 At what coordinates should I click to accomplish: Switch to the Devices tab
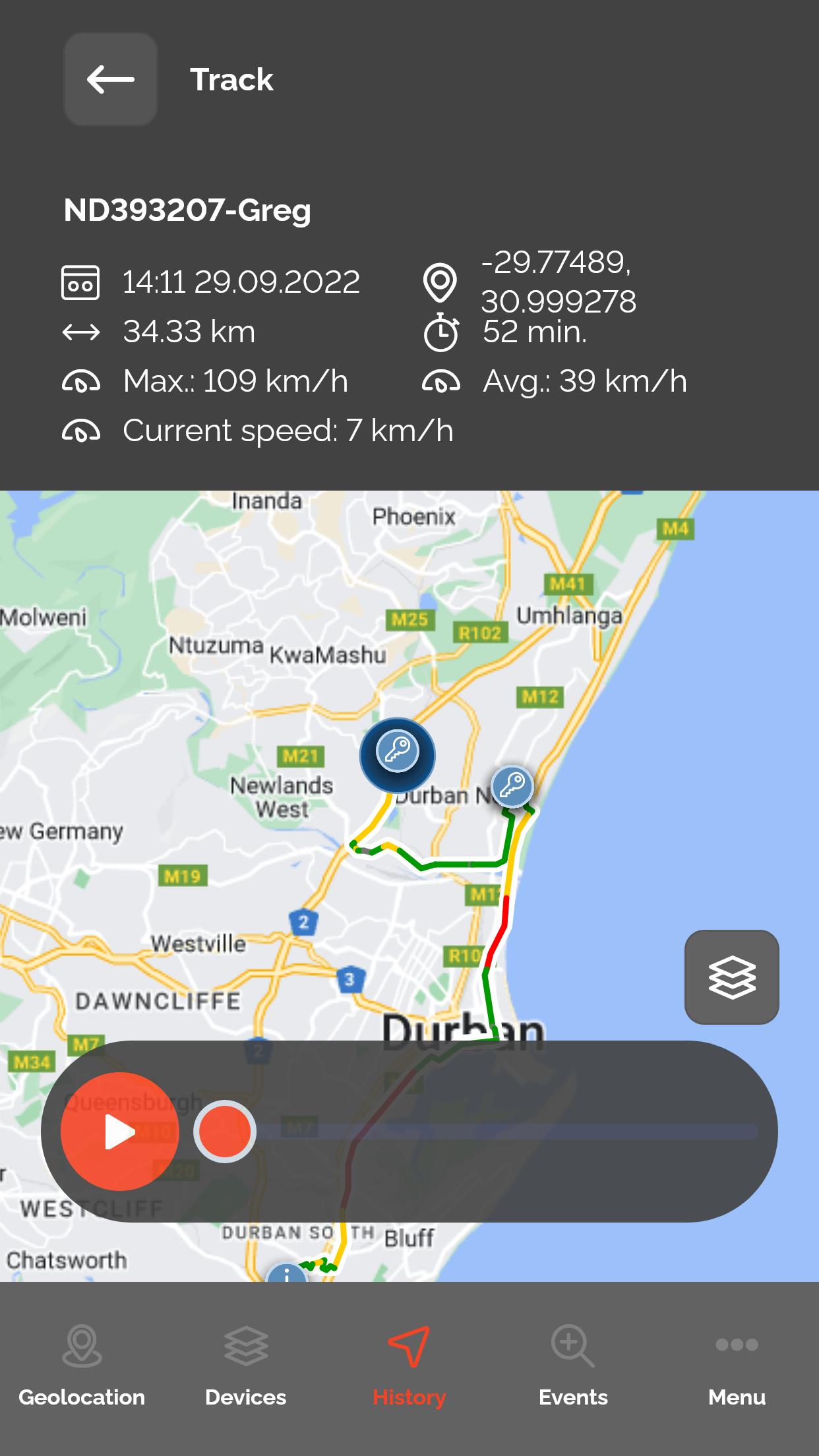click(x=245, y=1366)
